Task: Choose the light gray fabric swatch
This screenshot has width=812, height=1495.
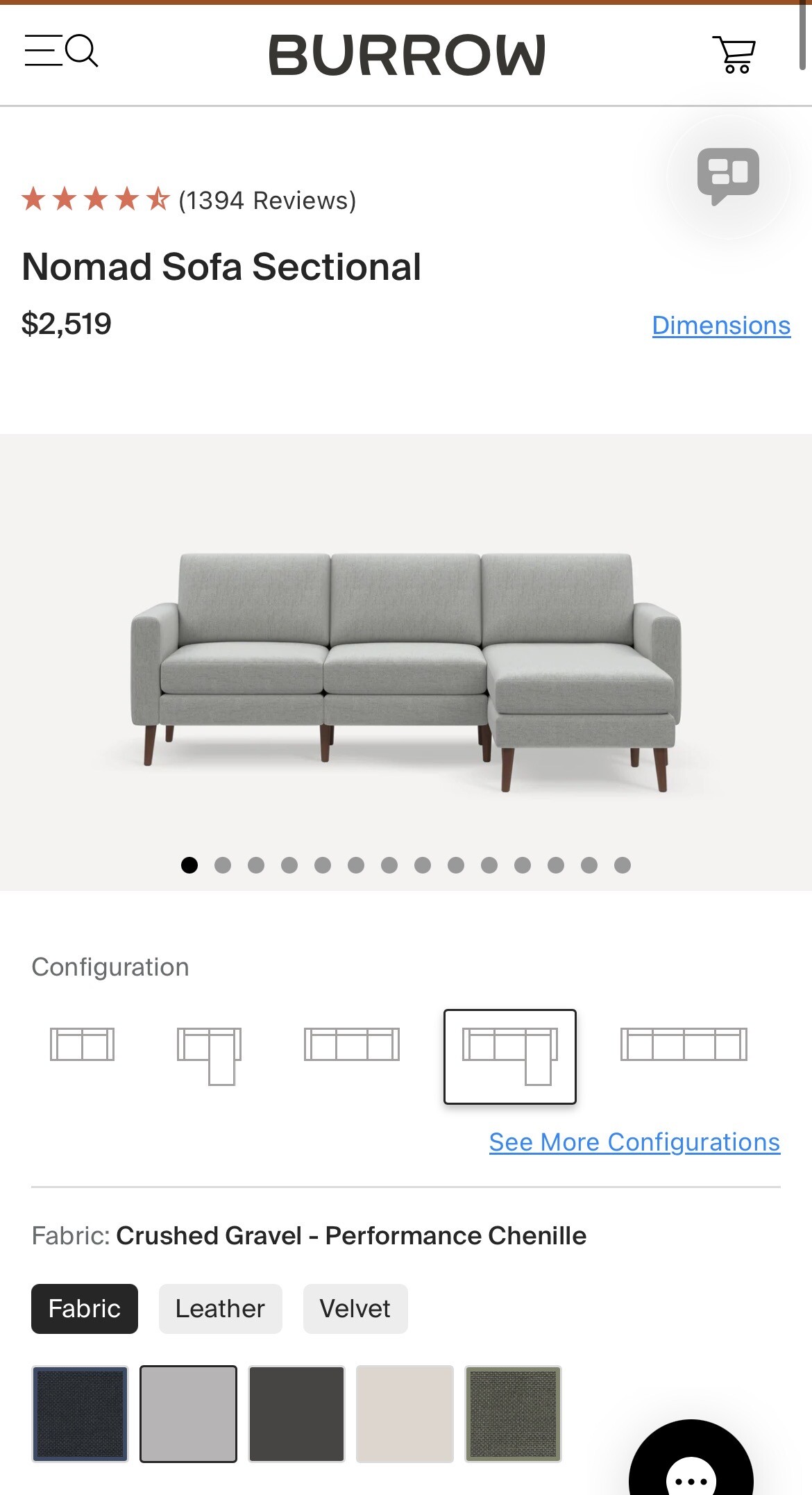Action: [x=188, y=1414]
